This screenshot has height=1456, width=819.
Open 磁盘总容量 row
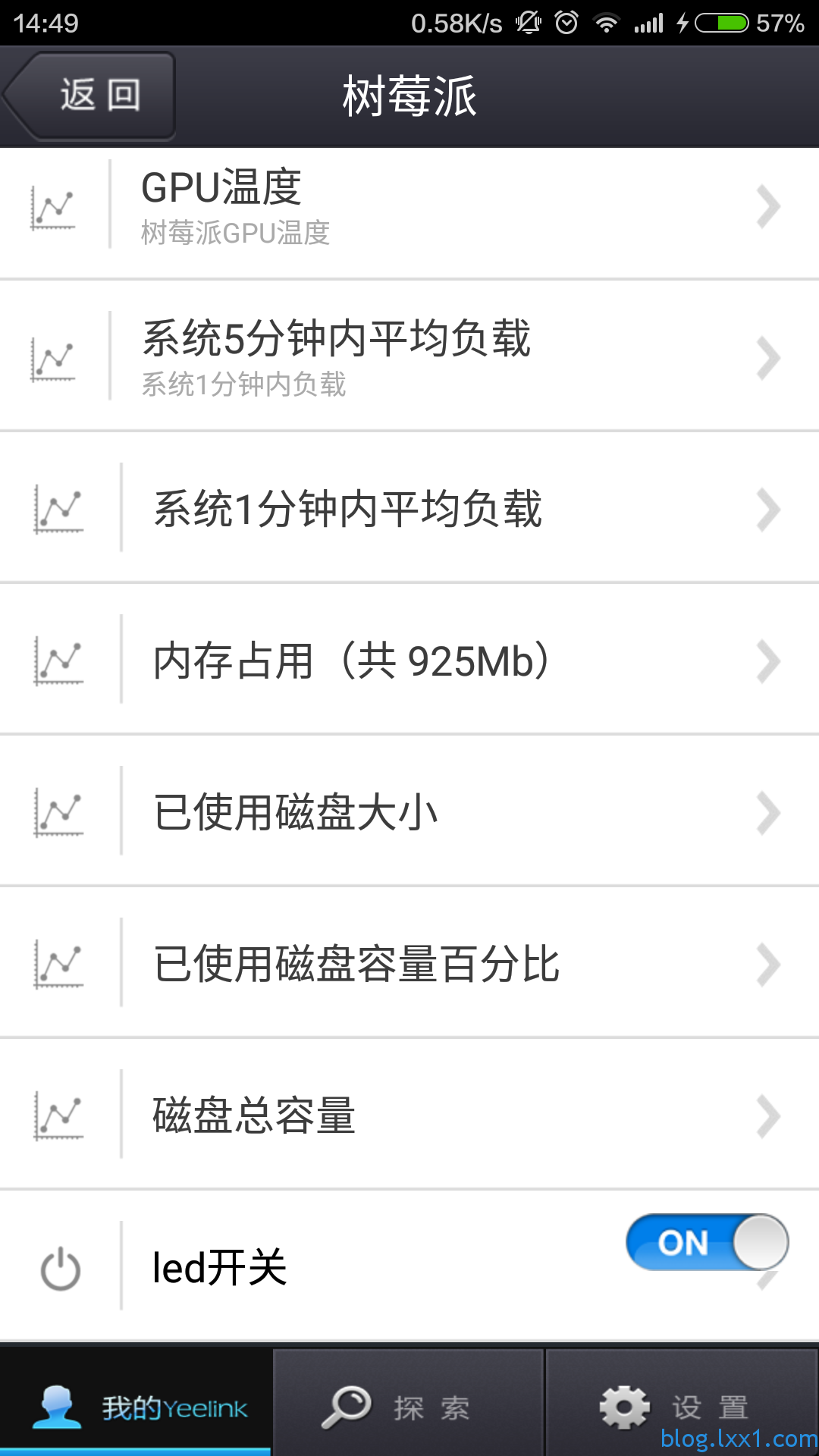click(409, 1114)
